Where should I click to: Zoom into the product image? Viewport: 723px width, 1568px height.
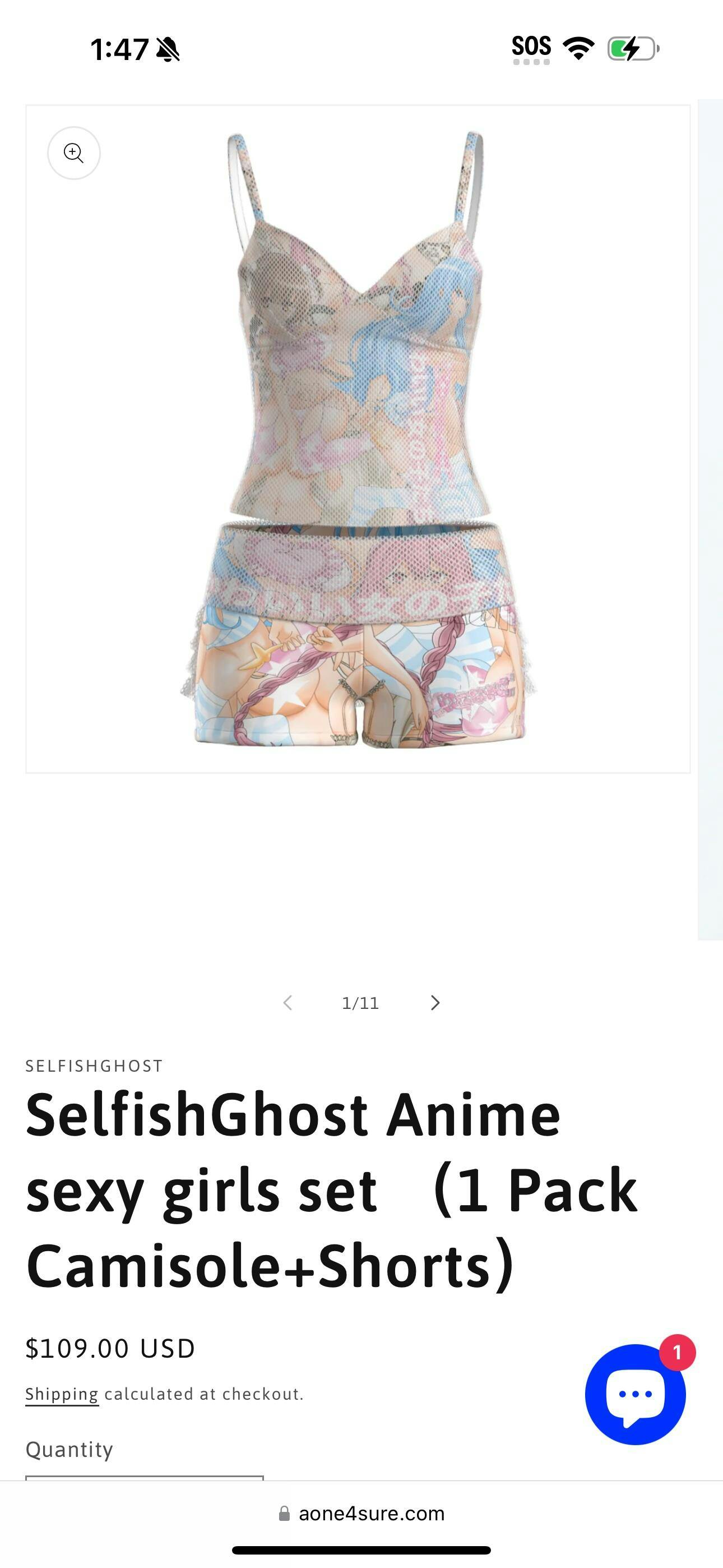(x=73, y=153)
